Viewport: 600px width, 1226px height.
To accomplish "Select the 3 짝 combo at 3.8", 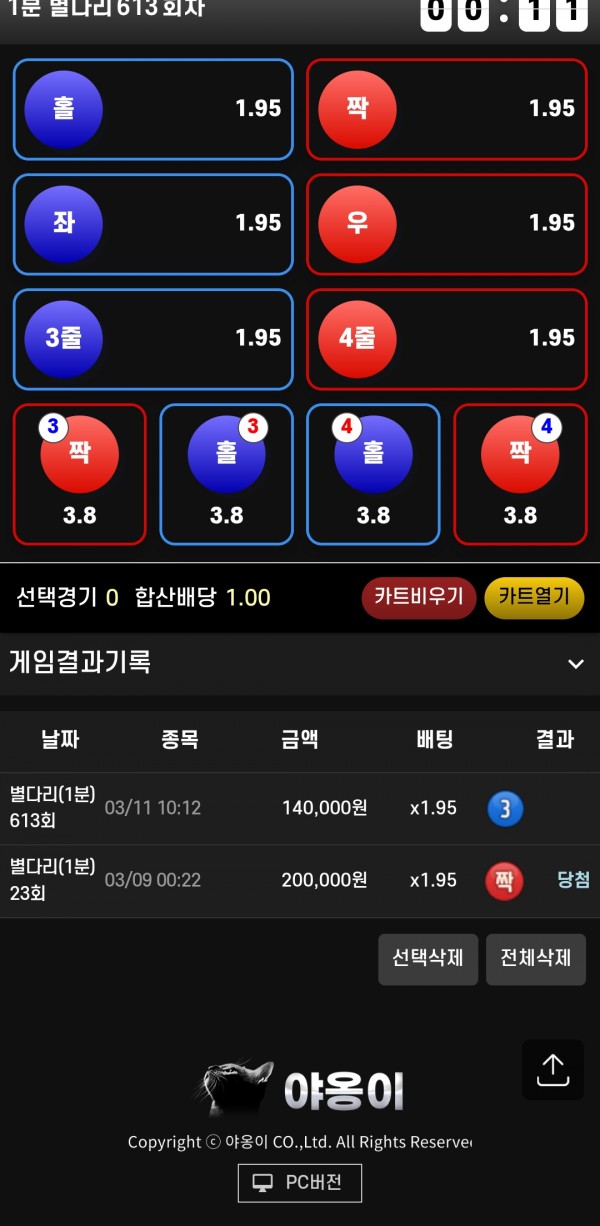I will pyautogui.click(x=80, y=474).
